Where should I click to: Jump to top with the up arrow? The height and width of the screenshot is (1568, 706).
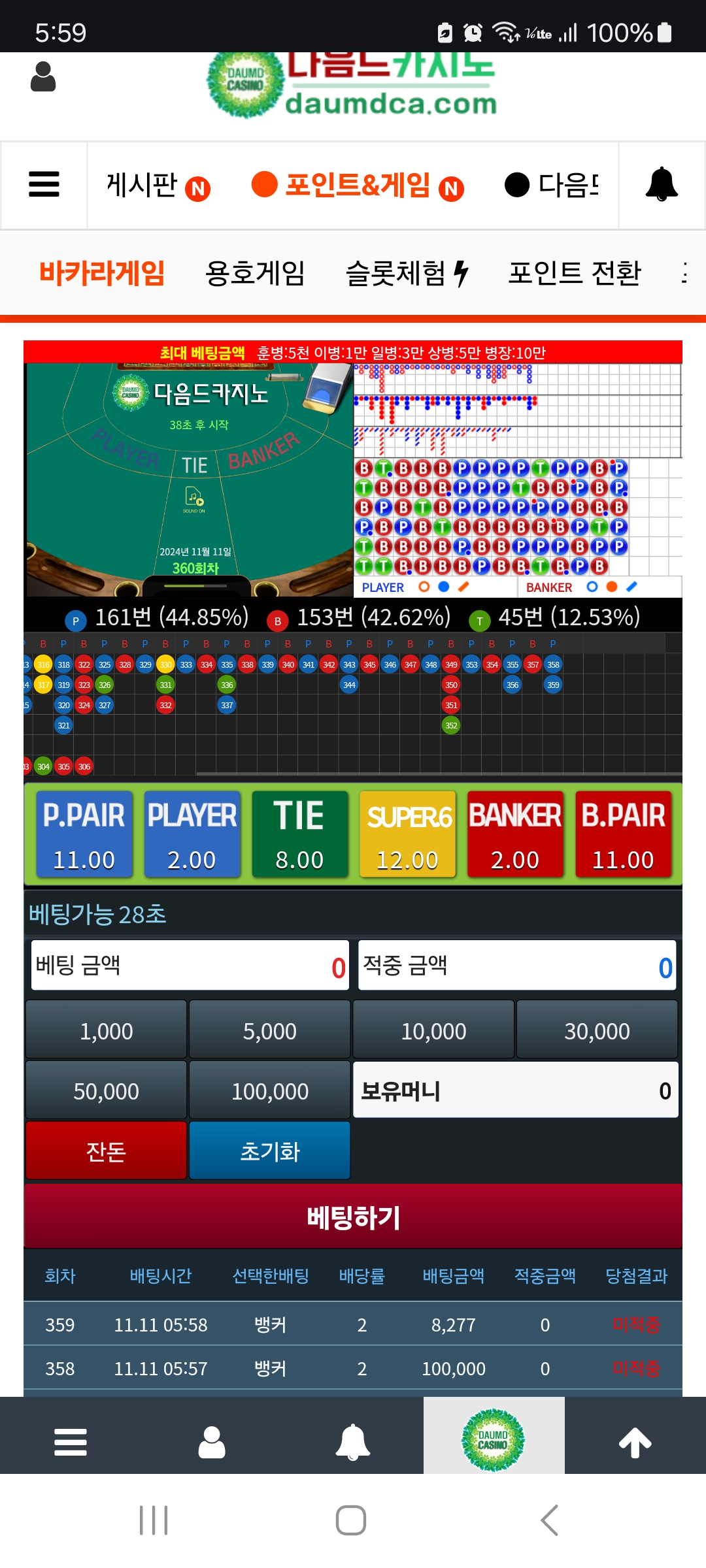pyautogui.click(x=635, y=1442)
